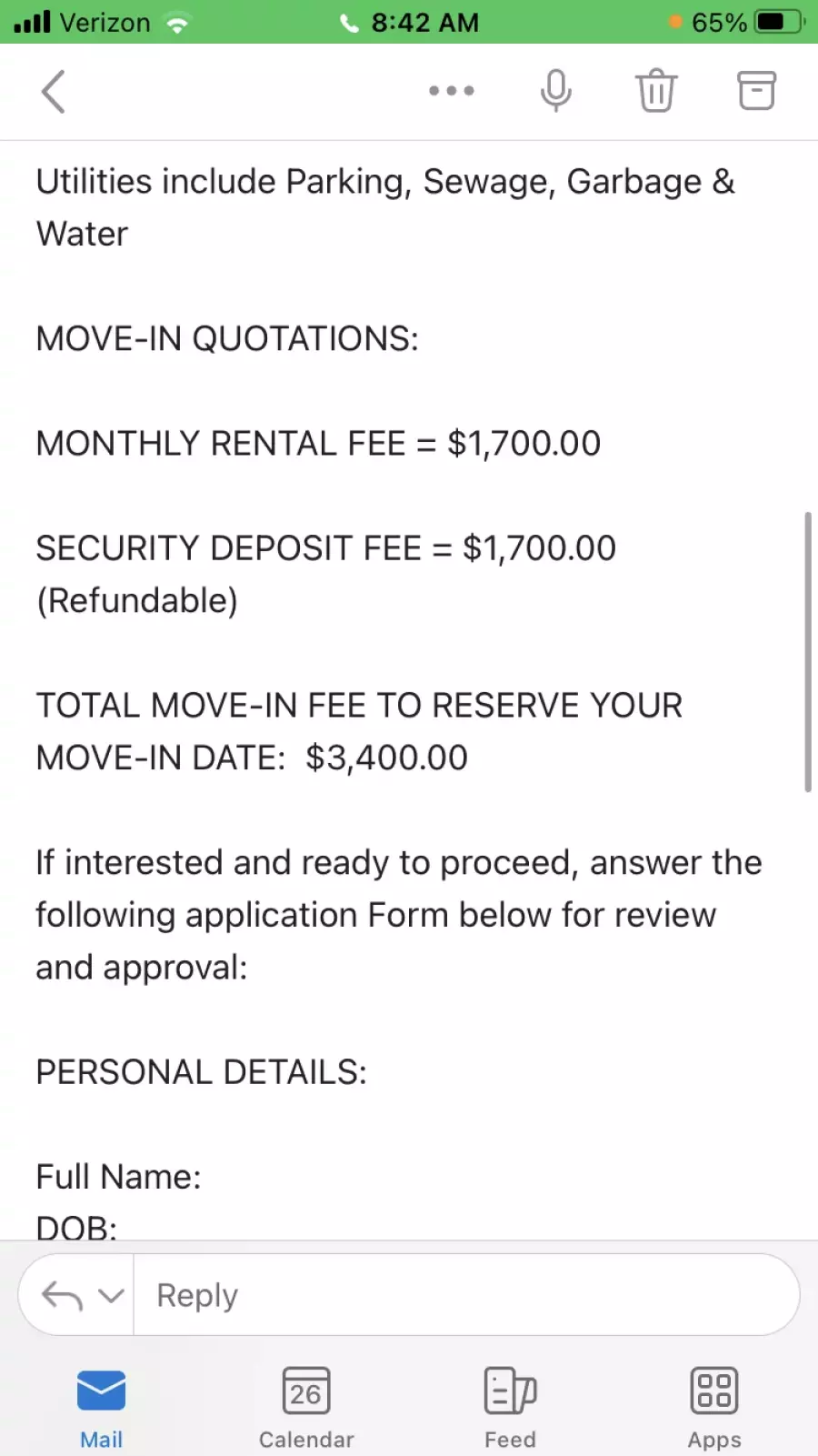
Task: Delete this email with the trash icon
Action: (655, 91)
